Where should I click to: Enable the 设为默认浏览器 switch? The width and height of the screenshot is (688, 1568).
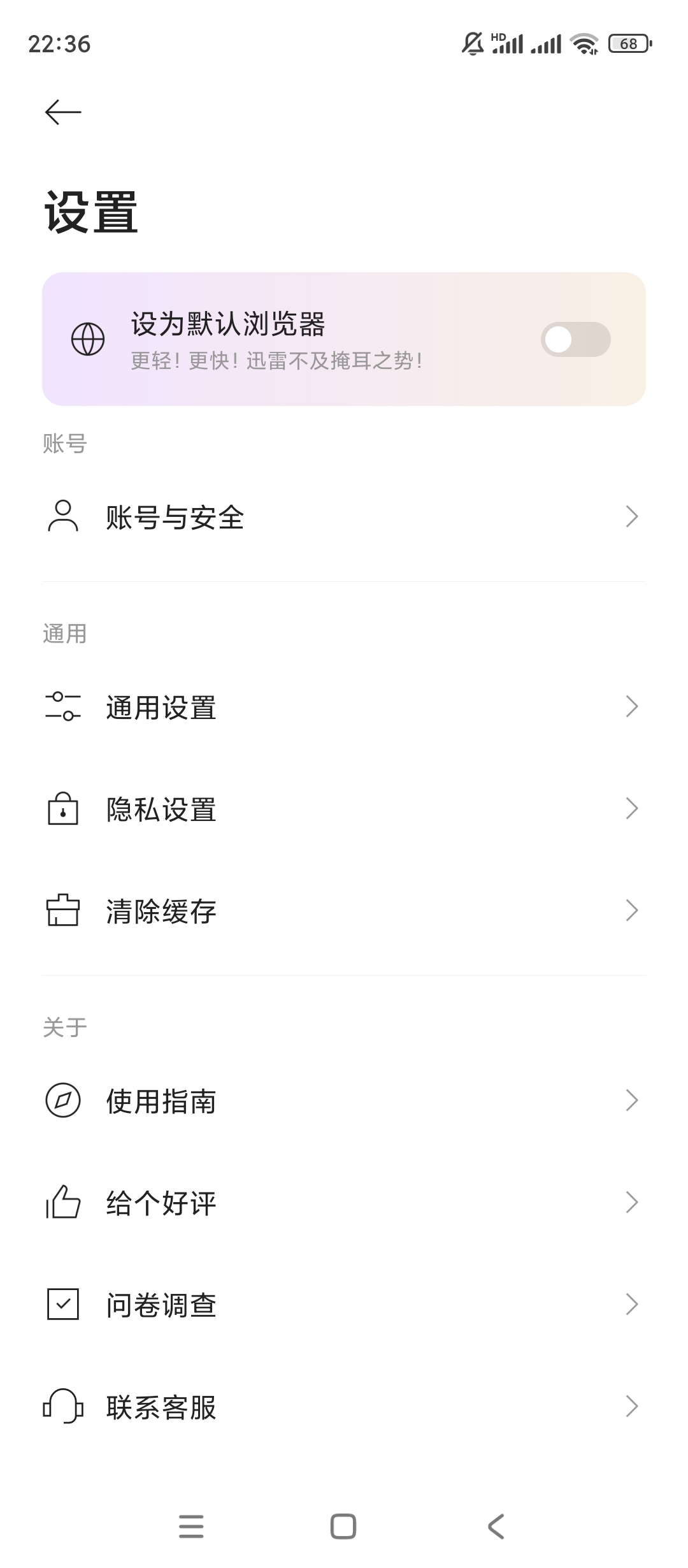(575, 339)
